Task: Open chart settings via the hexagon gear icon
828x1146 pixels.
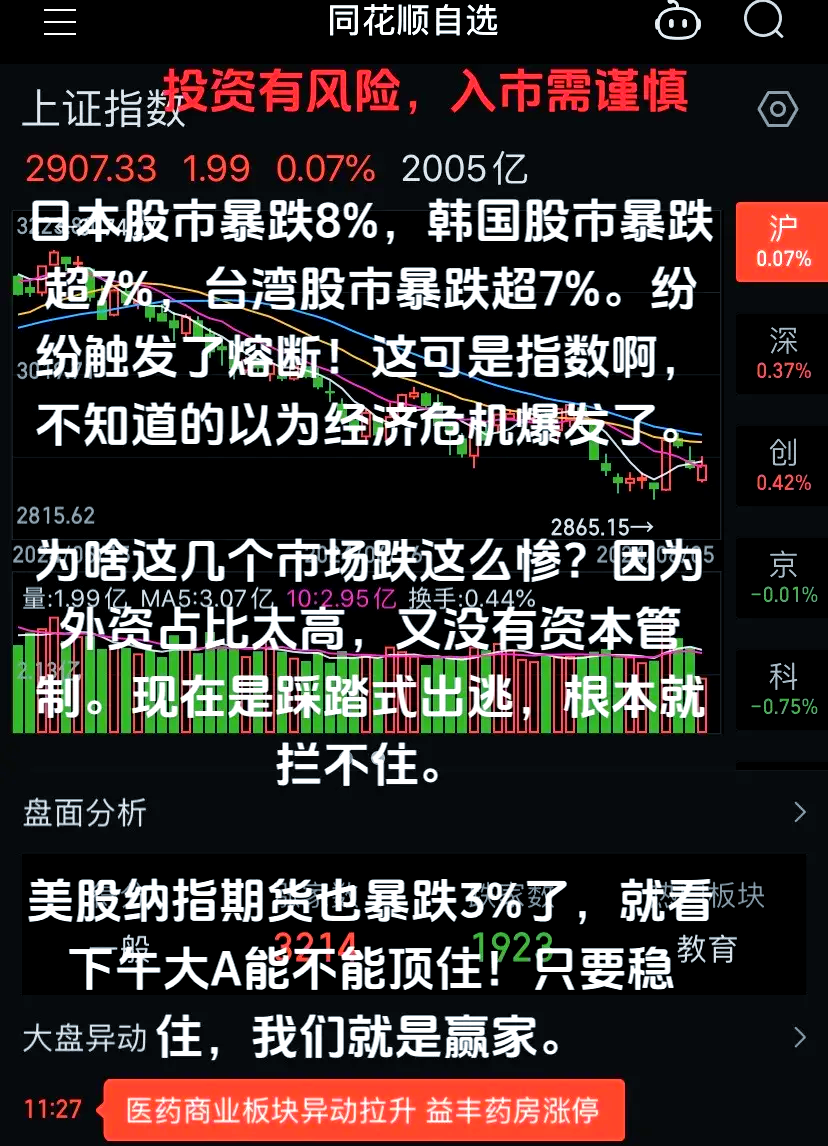Action: click(777, 109)
